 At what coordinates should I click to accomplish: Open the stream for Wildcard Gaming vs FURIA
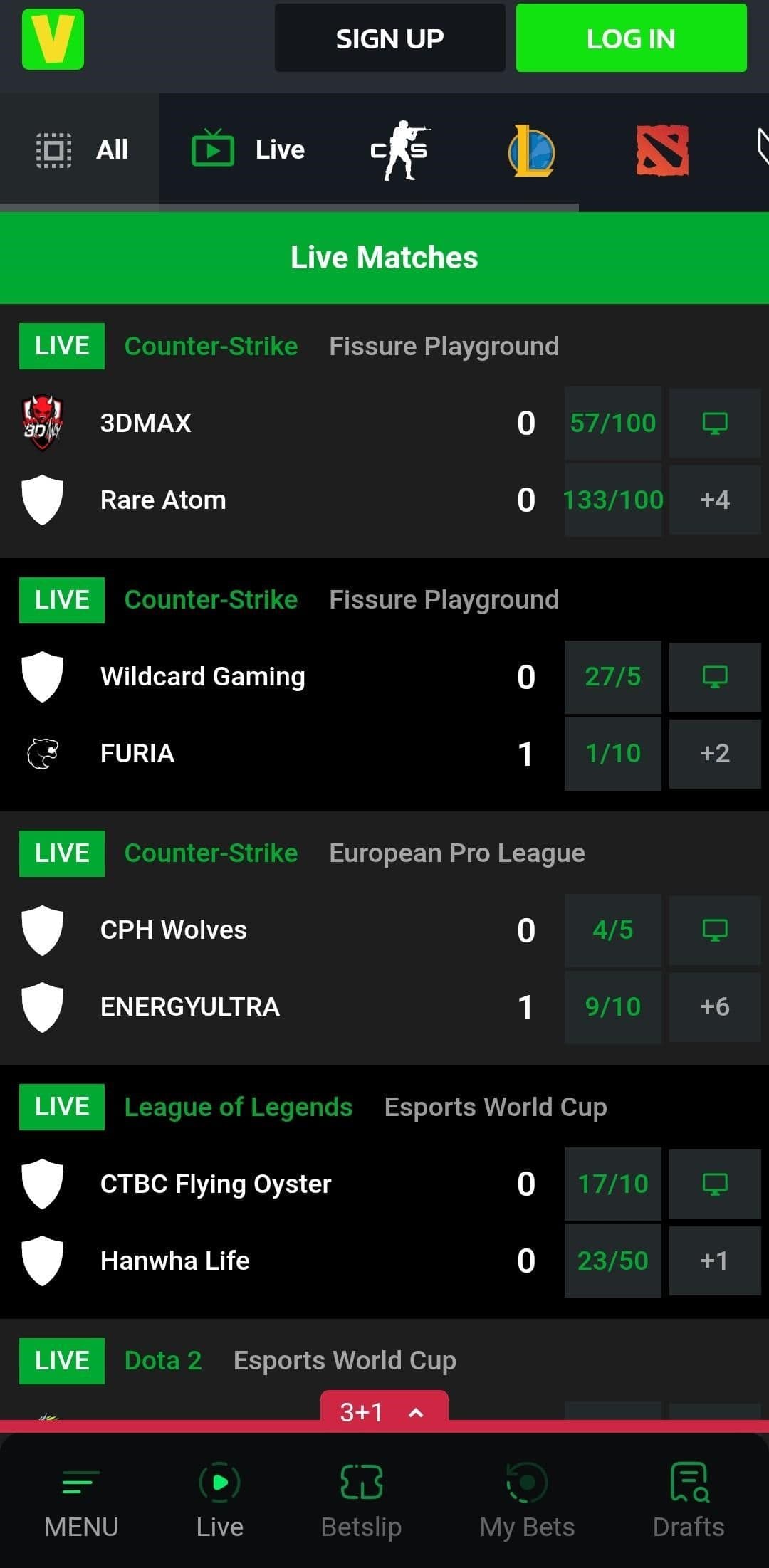coord(714,676)
